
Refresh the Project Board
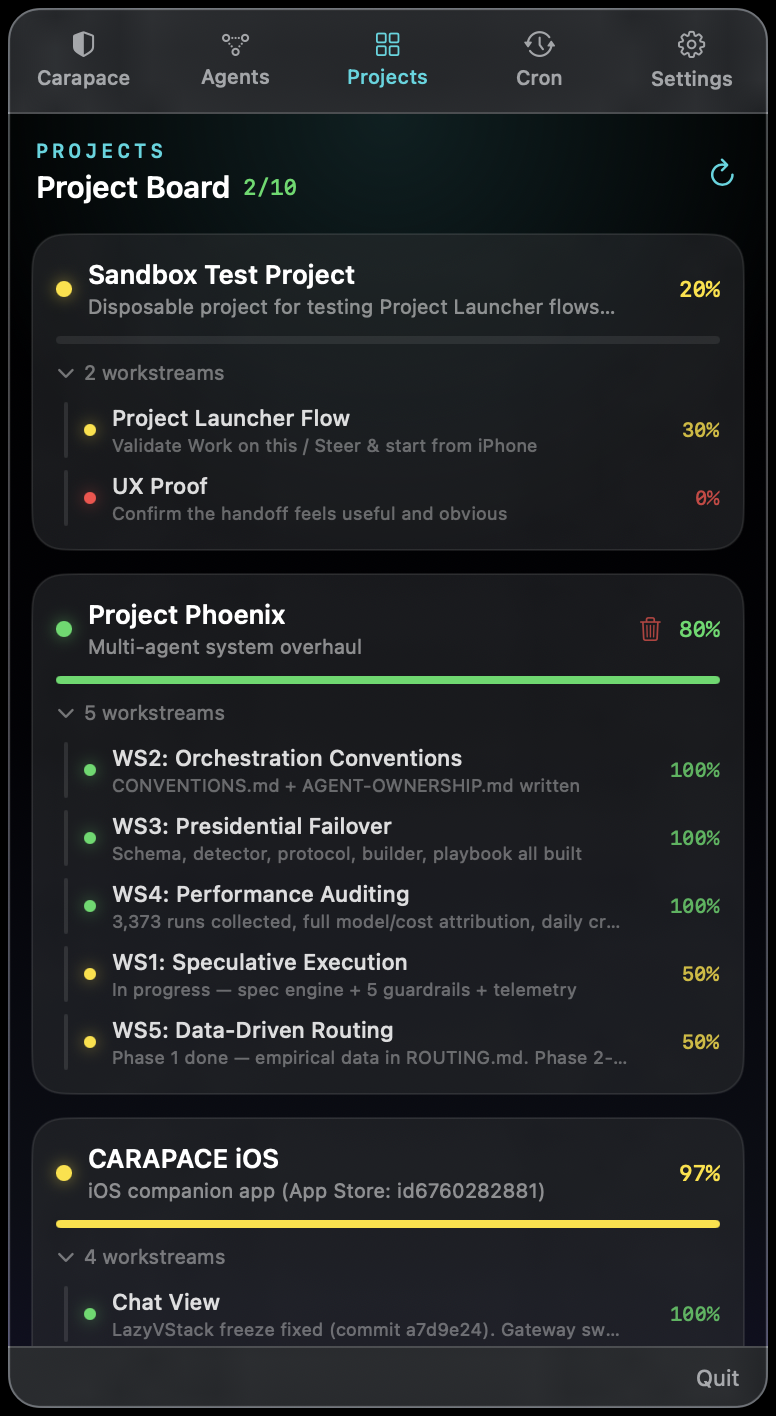[721, 172]
